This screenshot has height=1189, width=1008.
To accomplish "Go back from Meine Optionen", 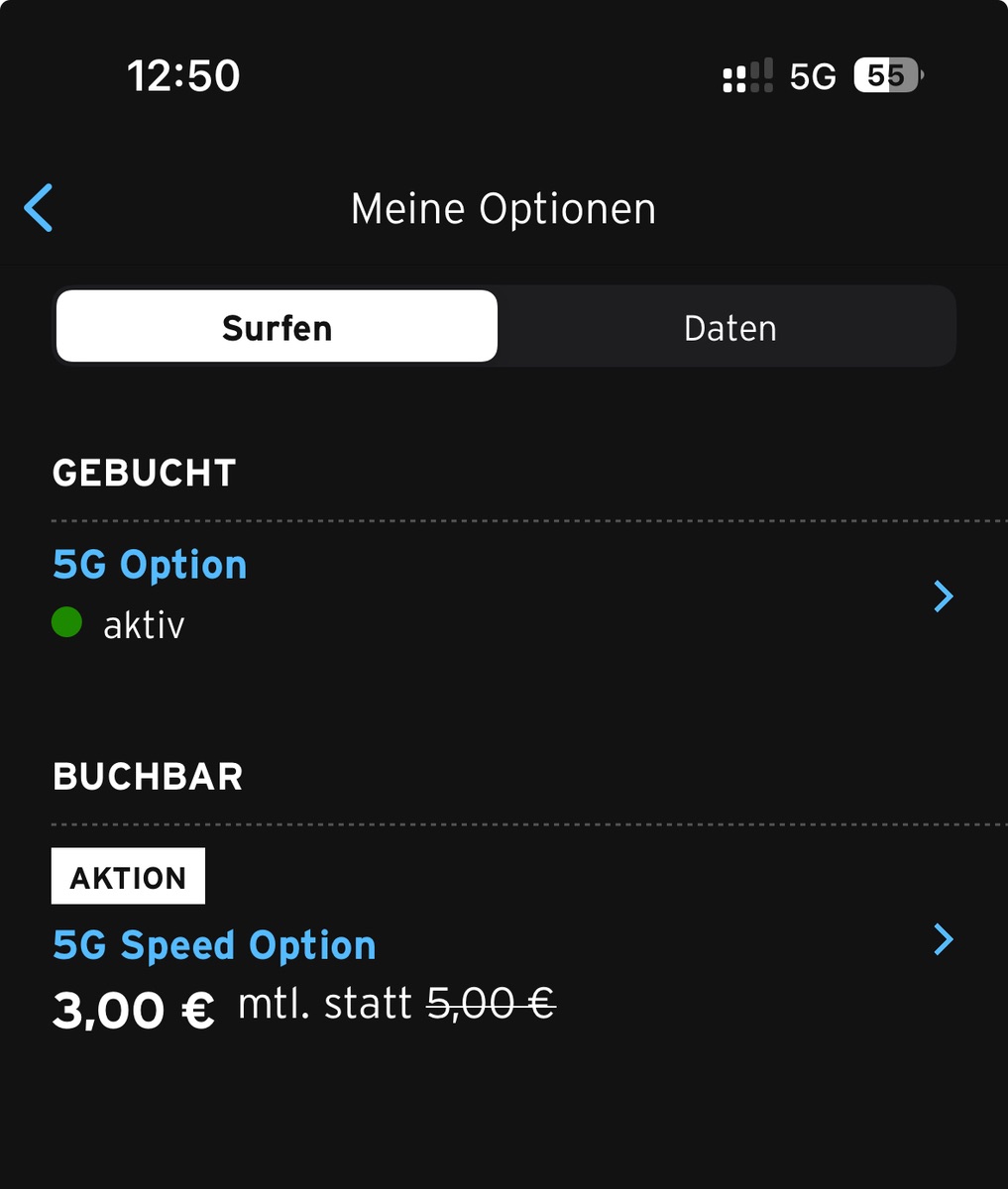I will (39, 208).
